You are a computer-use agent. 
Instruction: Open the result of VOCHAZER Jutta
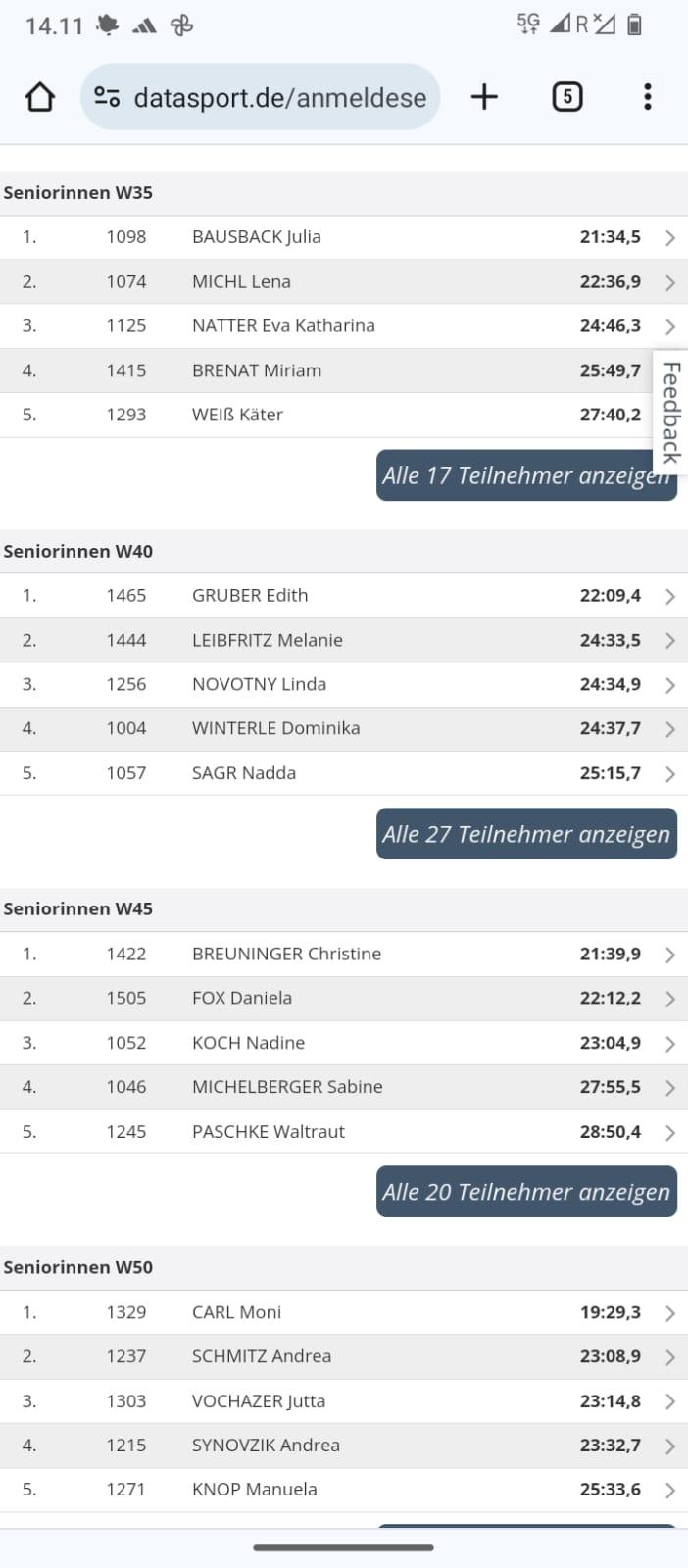pos(344,1401)
